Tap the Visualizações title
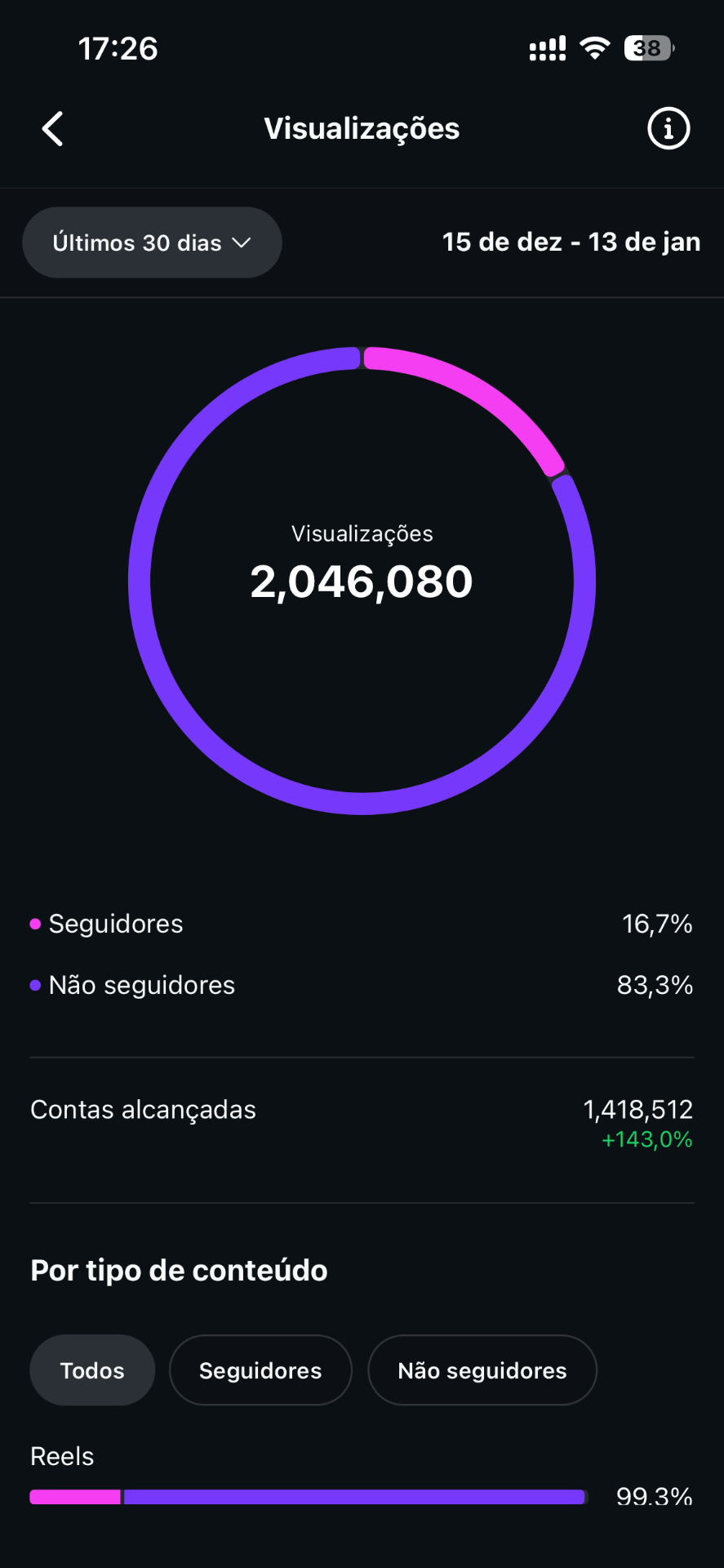 362,128
